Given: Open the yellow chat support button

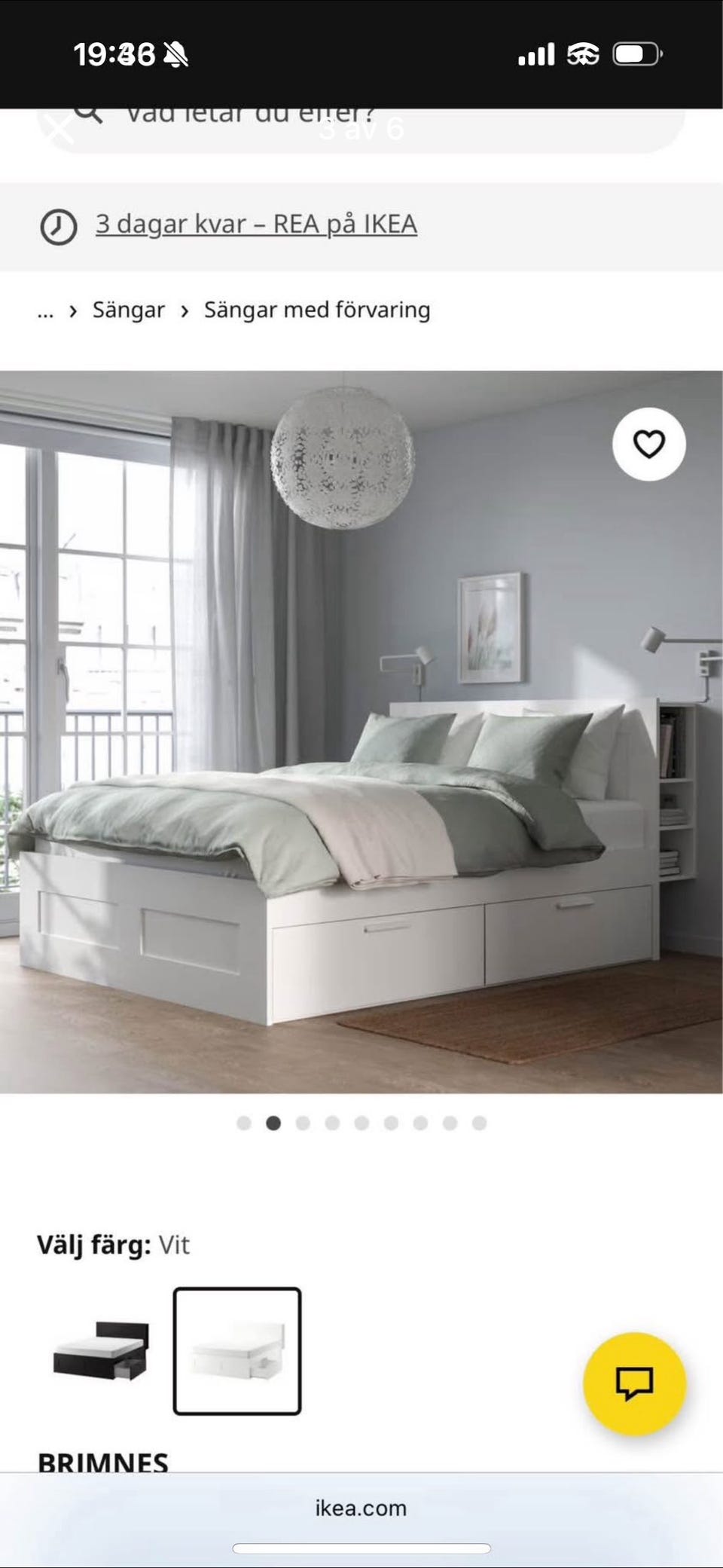Looking at the screenshot, I should tap(634, 1383).
